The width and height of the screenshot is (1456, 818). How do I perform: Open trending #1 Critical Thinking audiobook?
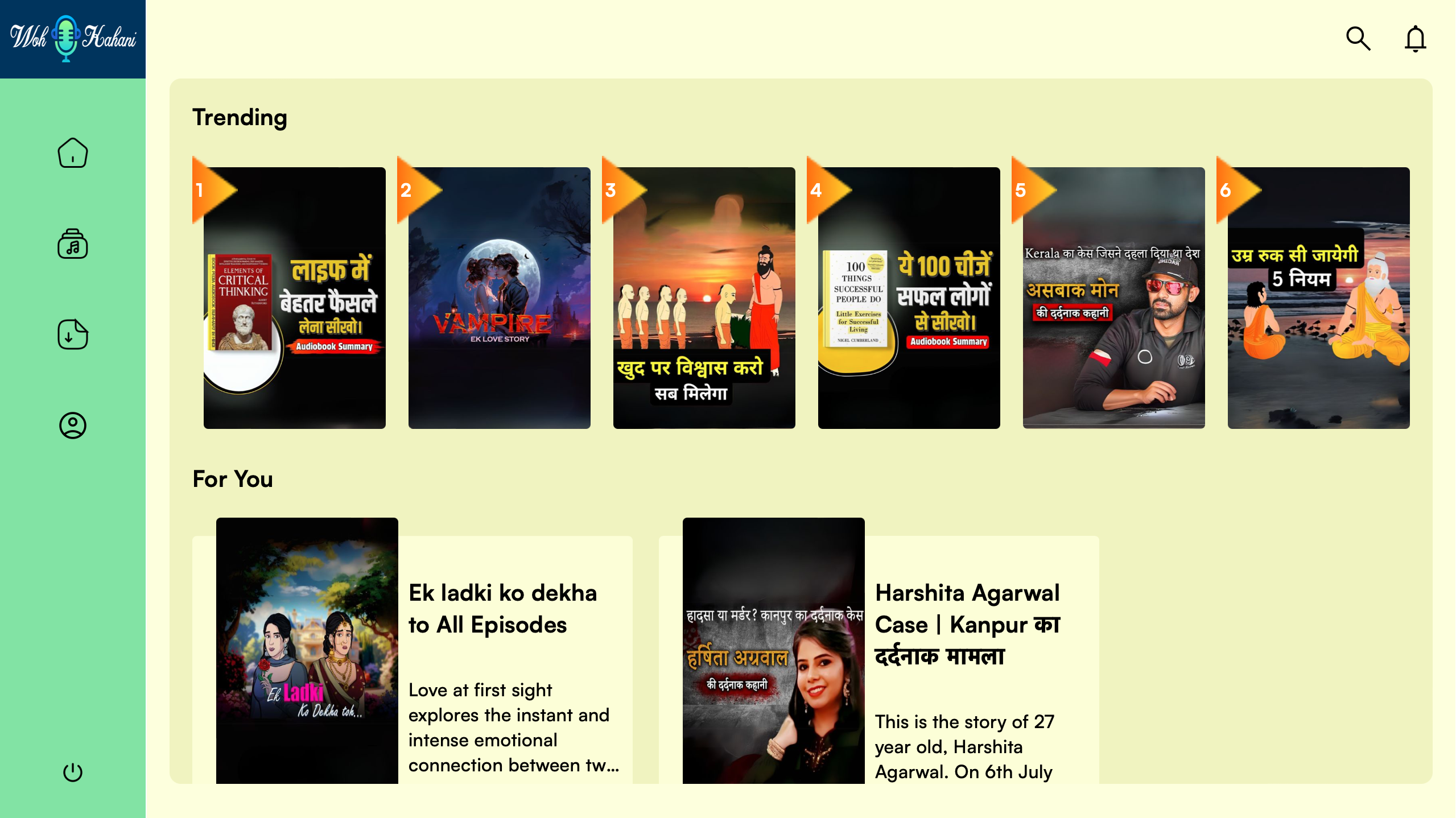[295, 298]
